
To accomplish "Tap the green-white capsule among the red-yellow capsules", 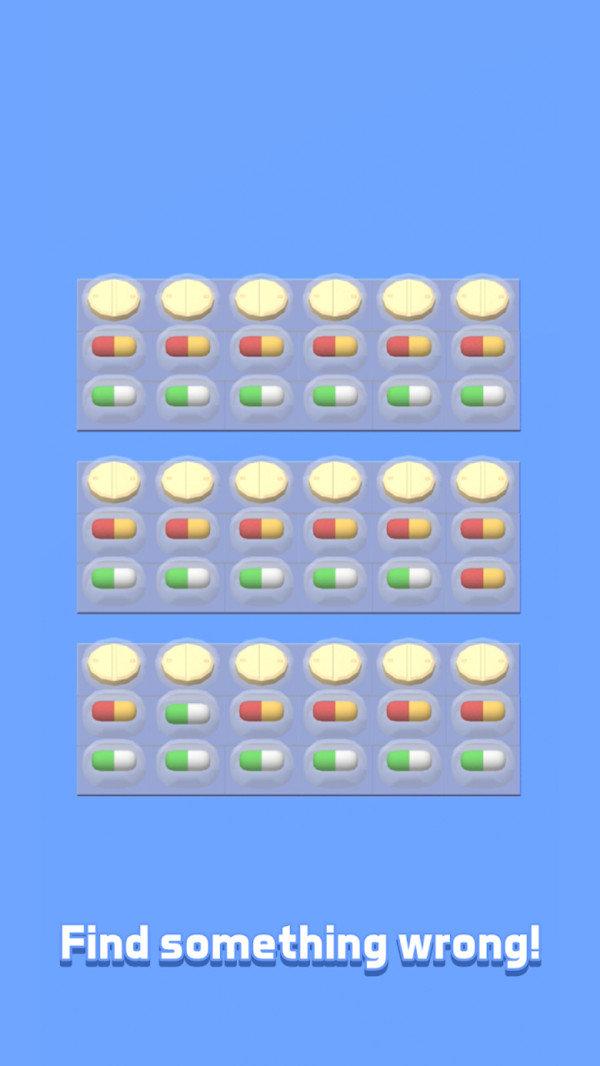I will pos(187,712).
